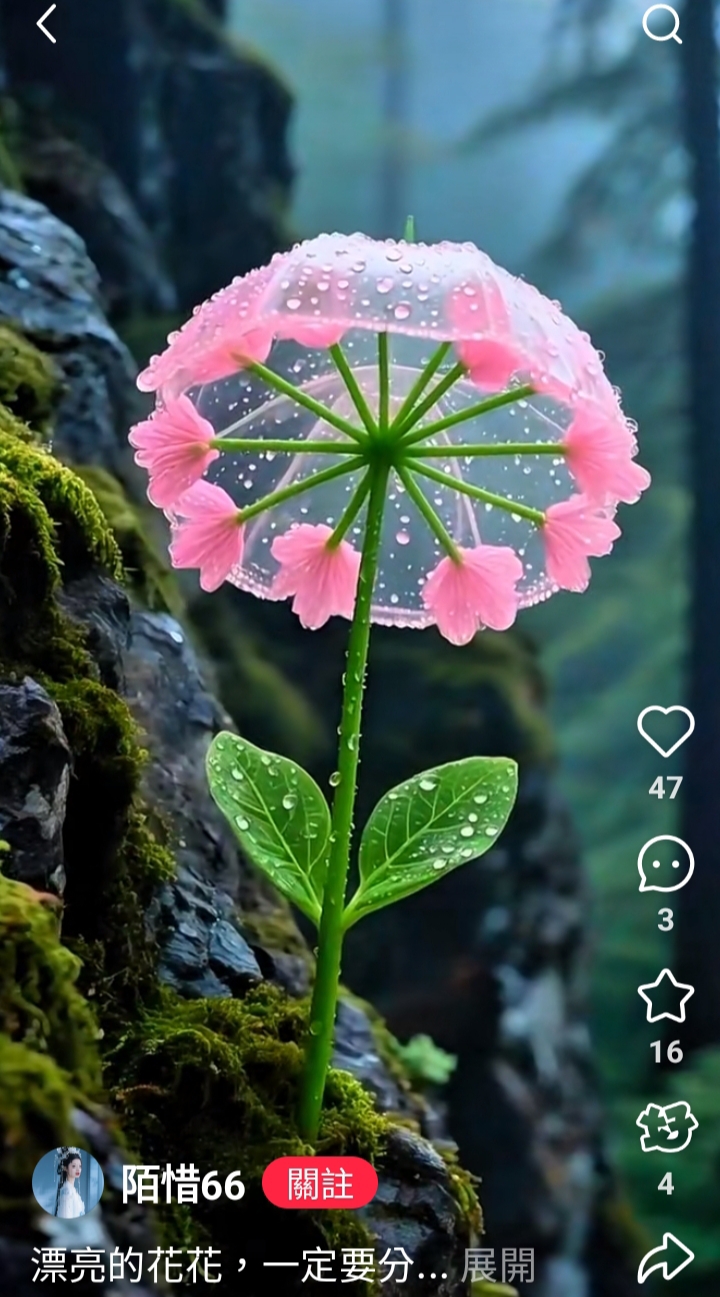Follow 陌惜66 with the 關註 button

click(320, 1183)
